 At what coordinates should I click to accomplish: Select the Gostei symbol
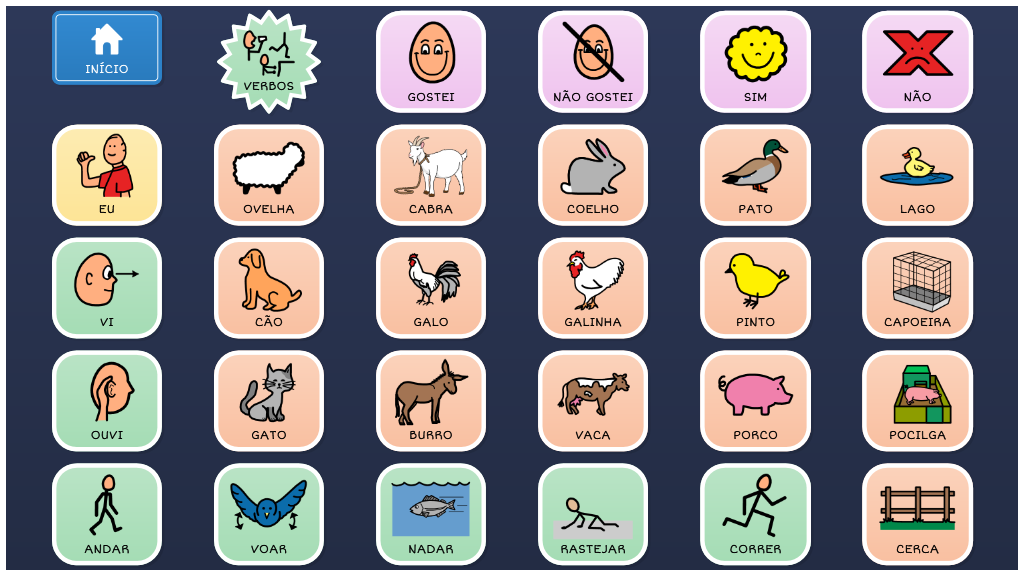pyautogui.click(x=431, y=61)
